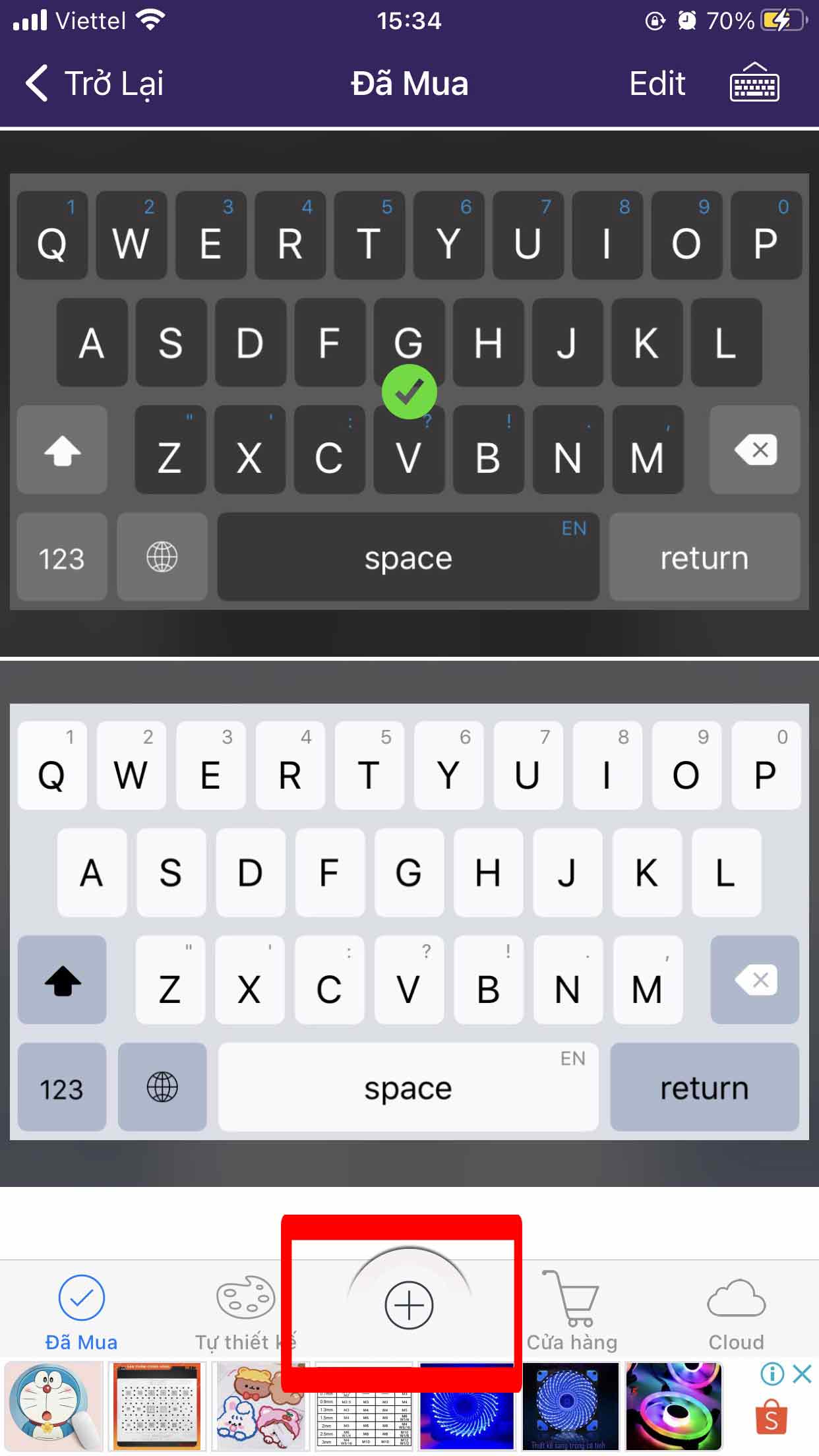The image size is (819, 1456).
Task: Switch to the Đã Mua tab
Action: pos(81,1312)
